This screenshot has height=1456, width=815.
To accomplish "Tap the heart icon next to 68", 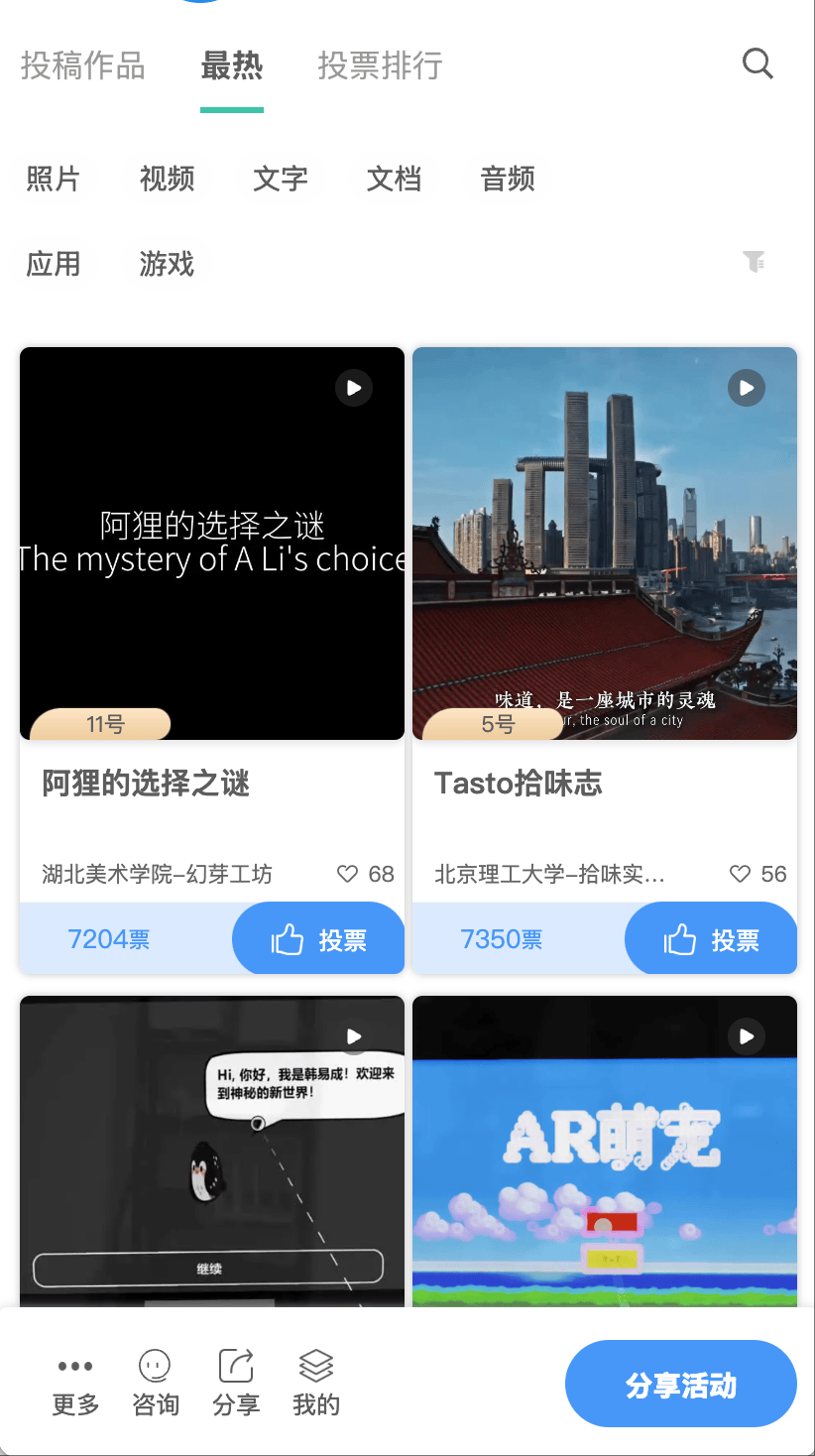I will 346,874.
